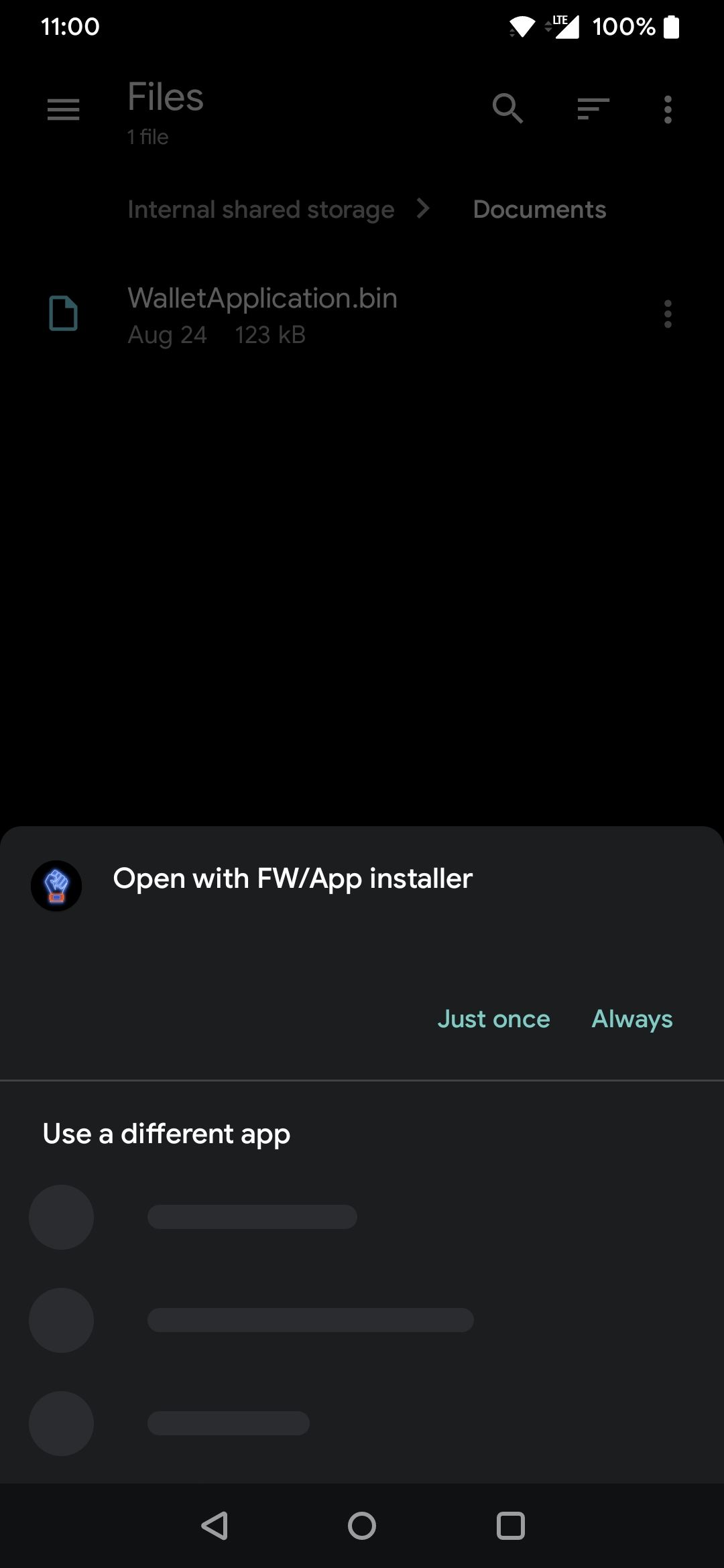The height and width of the screenshot is (1568, 724).
Task: Return to the home screen
Action: coord(362,1526)
